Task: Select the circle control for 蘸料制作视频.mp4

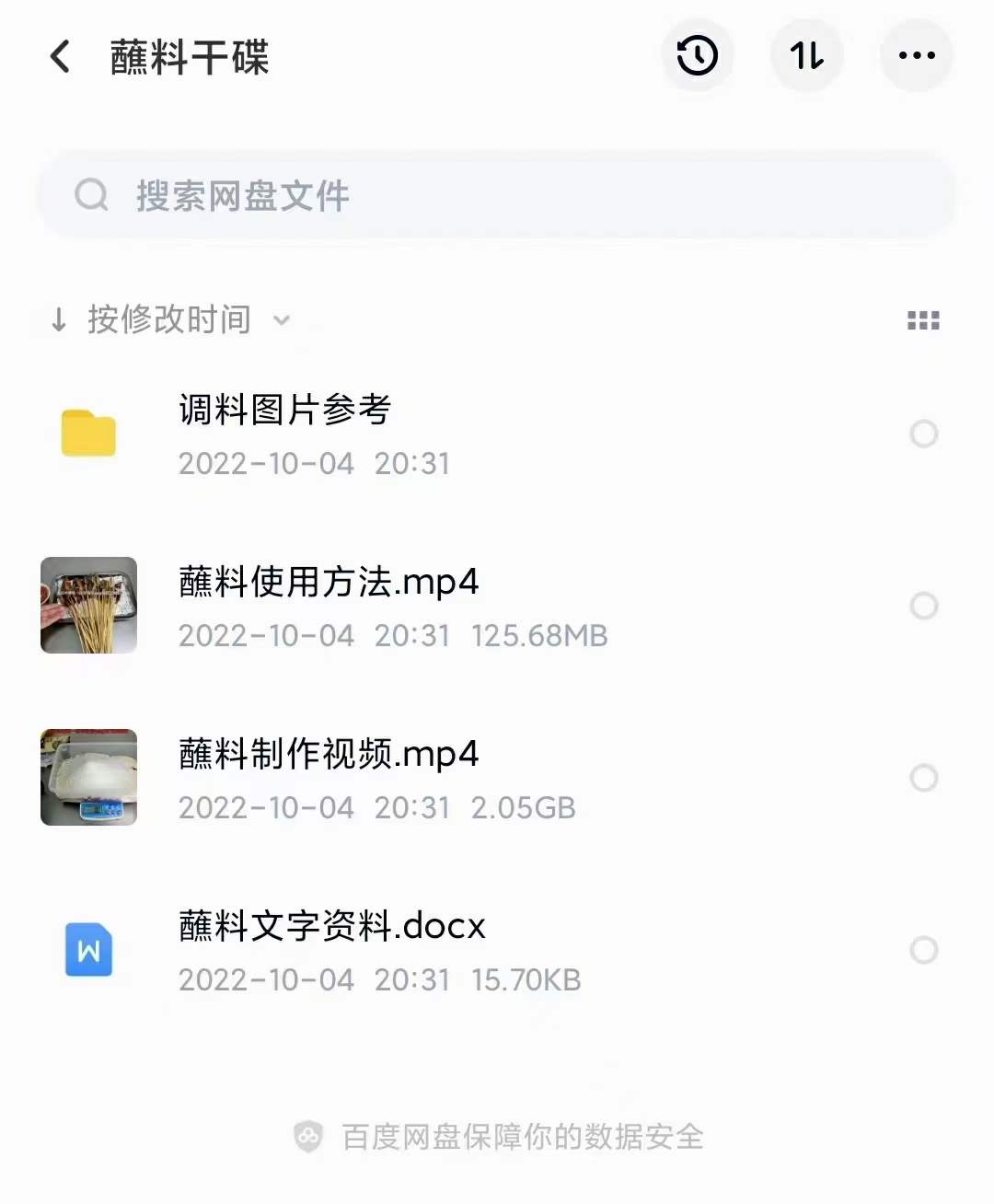Action: coord(924,778)
